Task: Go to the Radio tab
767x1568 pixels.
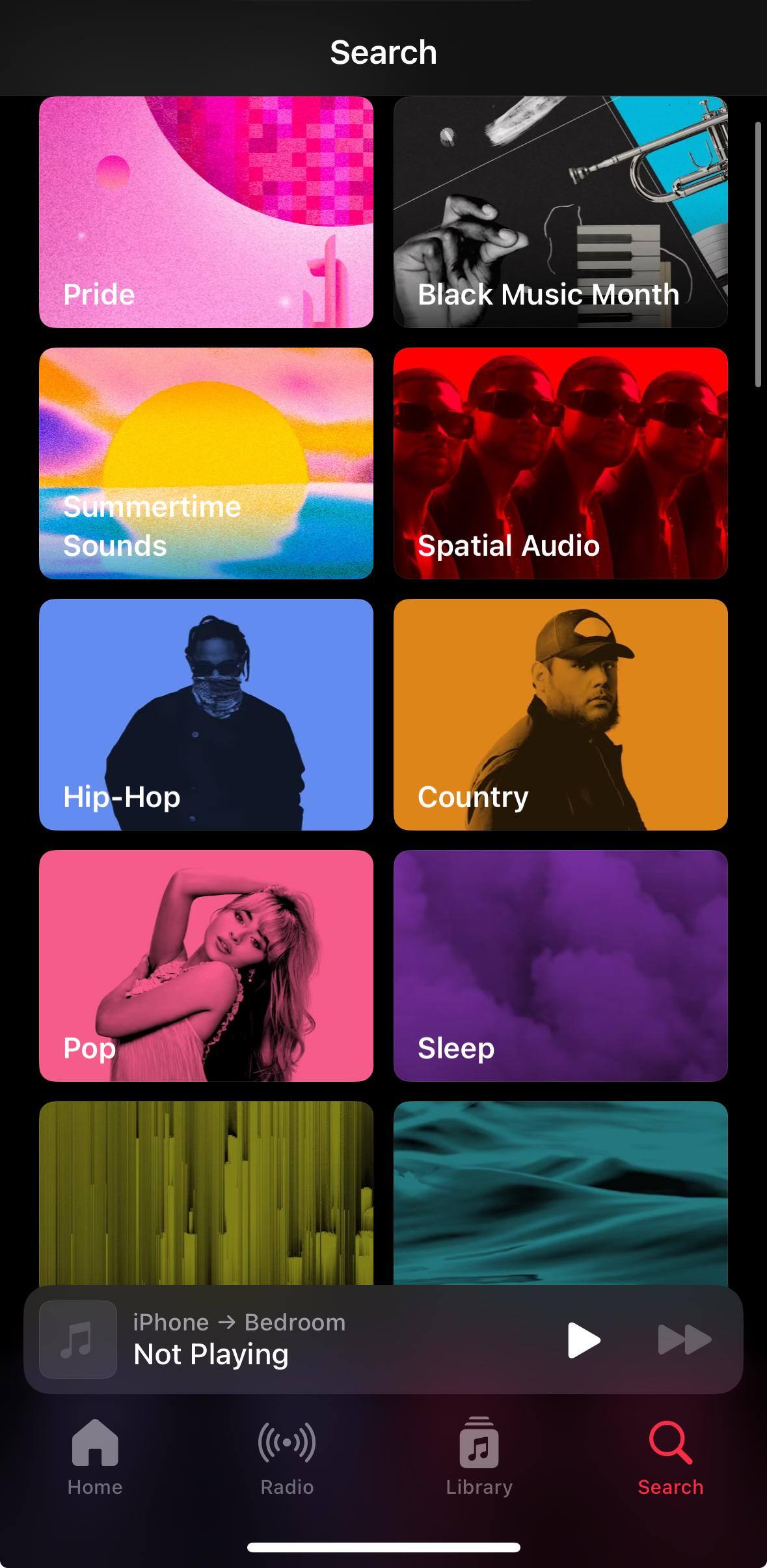Action: coord(287,1457)
